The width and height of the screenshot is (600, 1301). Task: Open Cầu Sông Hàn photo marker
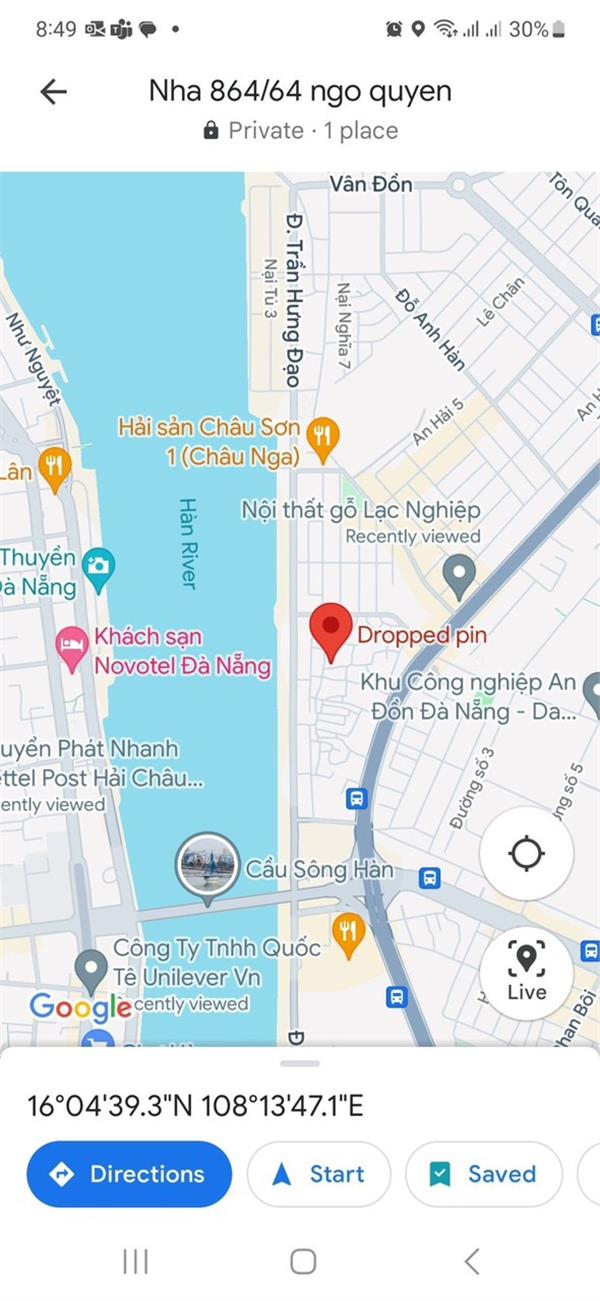[x=207, y=866]
